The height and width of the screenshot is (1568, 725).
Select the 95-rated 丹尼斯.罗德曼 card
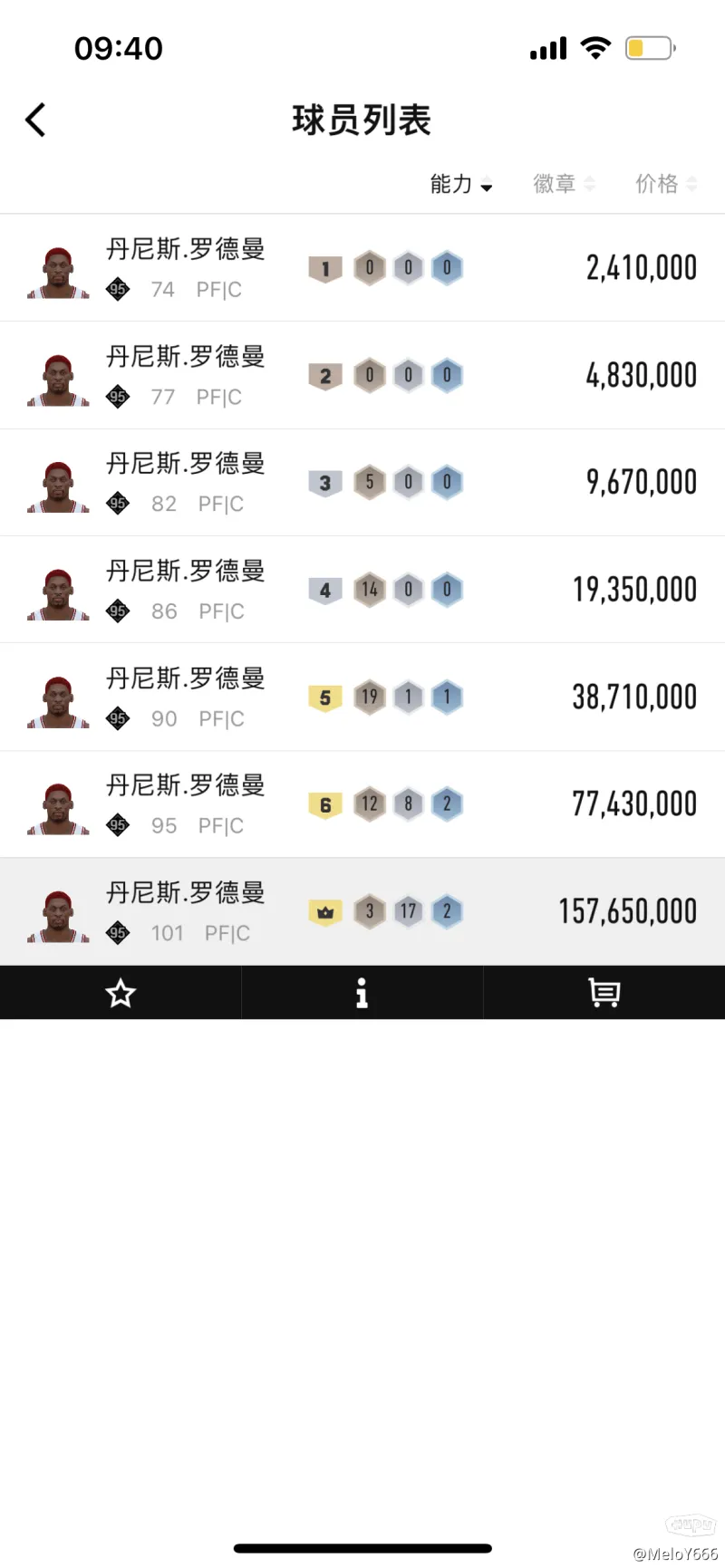[x=362, y=804]
